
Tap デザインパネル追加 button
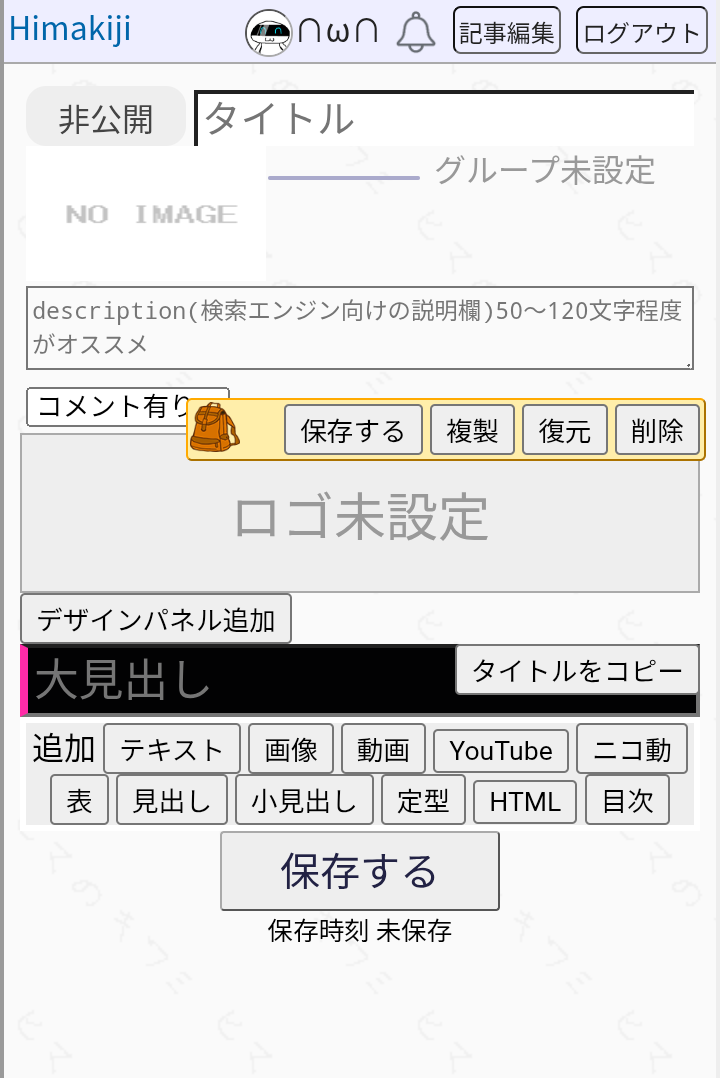click(x=156, y=619)
